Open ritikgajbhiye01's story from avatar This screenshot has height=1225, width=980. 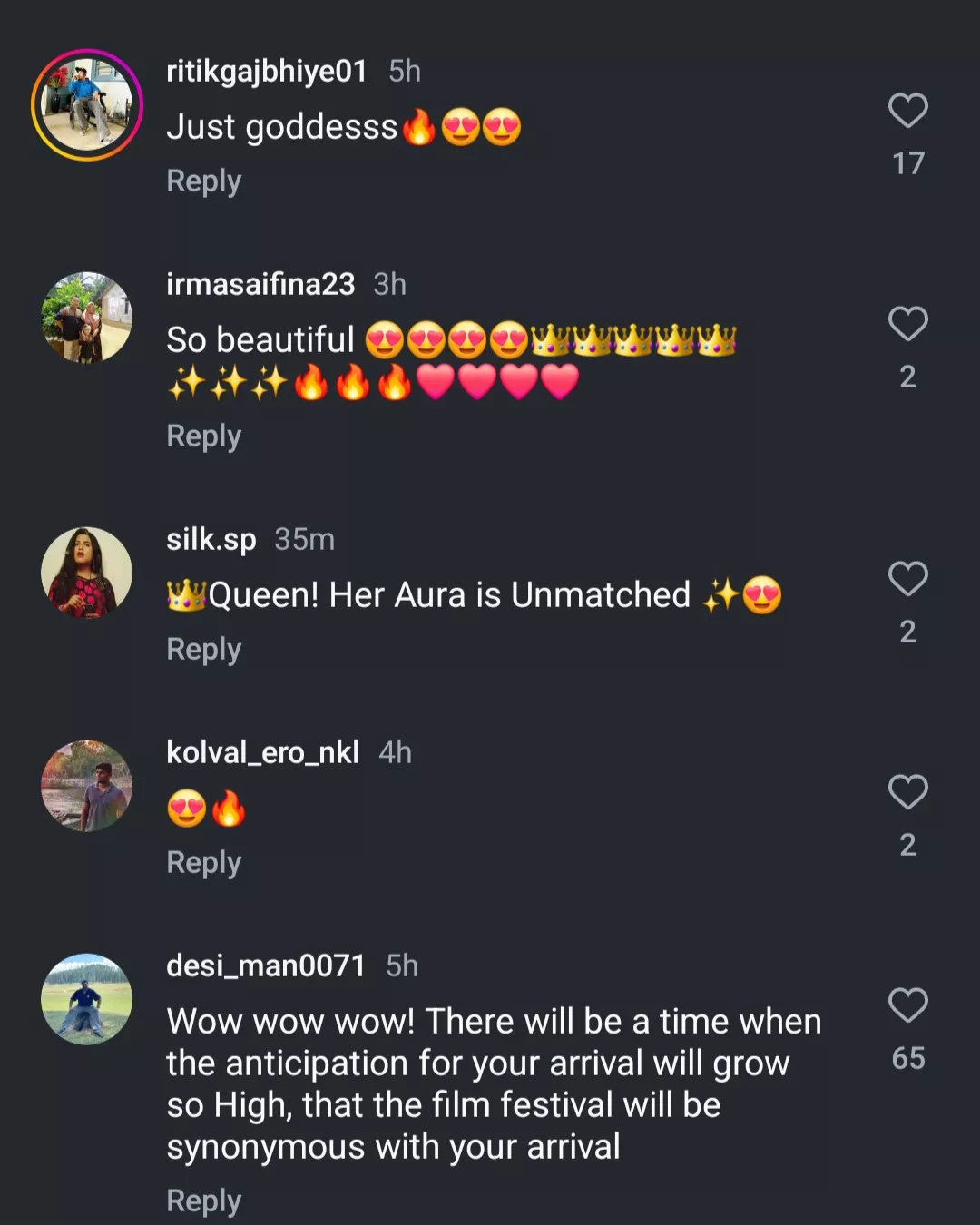pos(87,105)
